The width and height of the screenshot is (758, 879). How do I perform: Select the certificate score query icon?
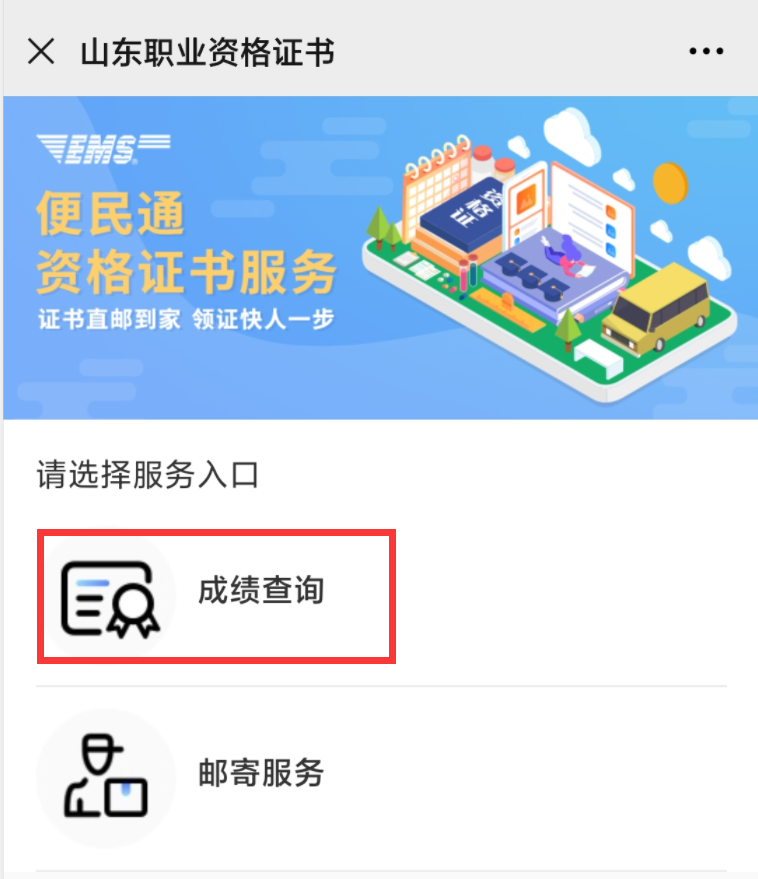(106, 594)
